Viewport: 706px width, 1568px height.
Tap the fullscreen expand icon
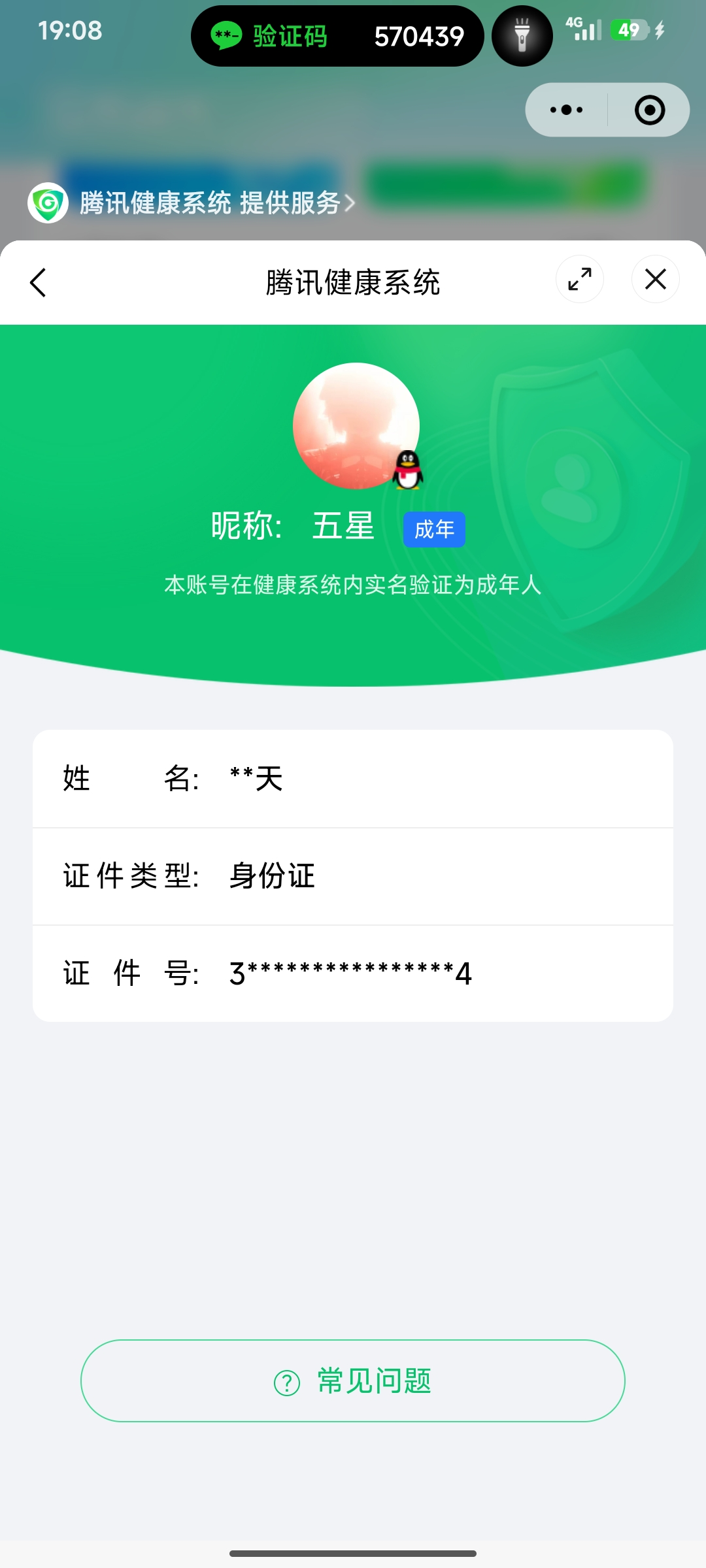click(579, 279)
